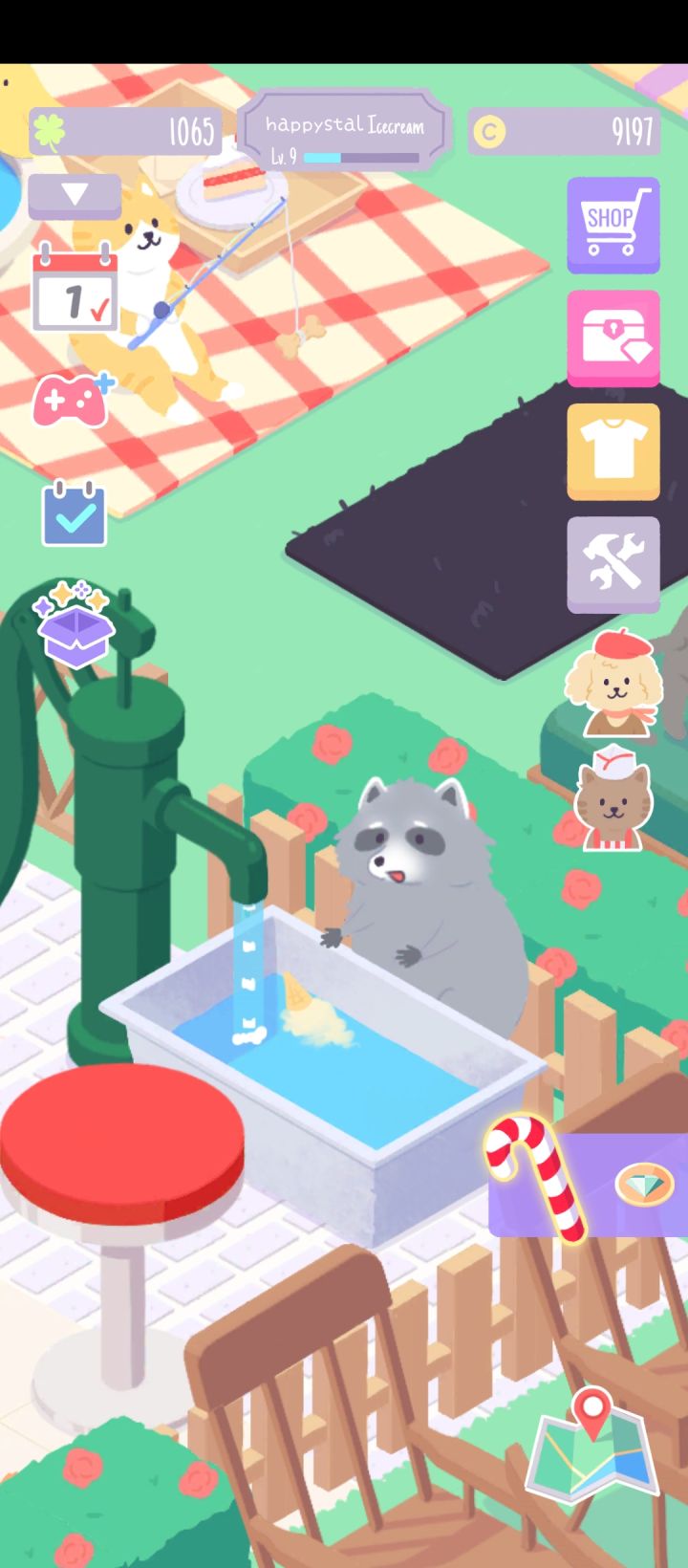Open the task checklist icon

pyautogui.click(x=74, y=514)
